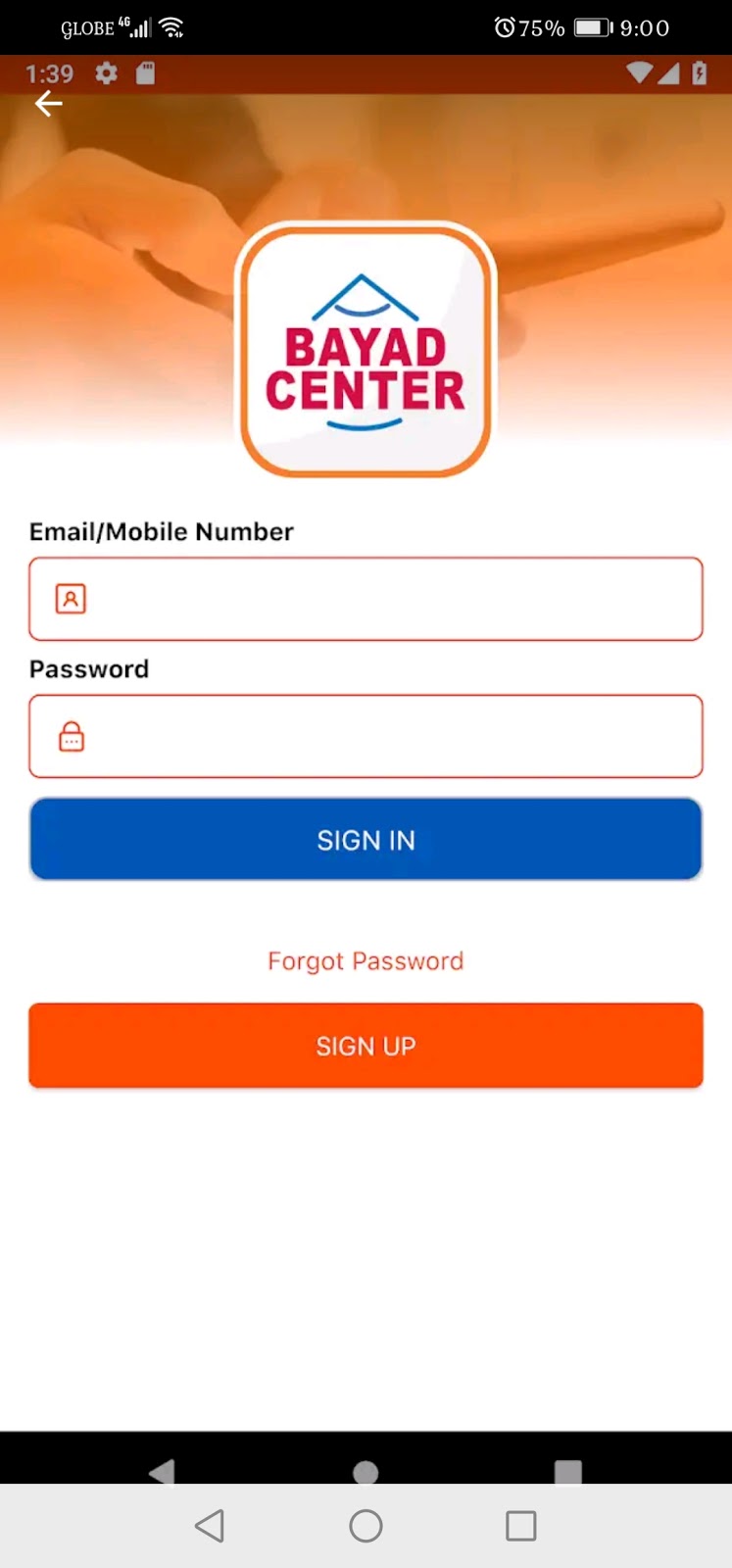
Task: Tap the recent apps square button
Action: 520,1526
